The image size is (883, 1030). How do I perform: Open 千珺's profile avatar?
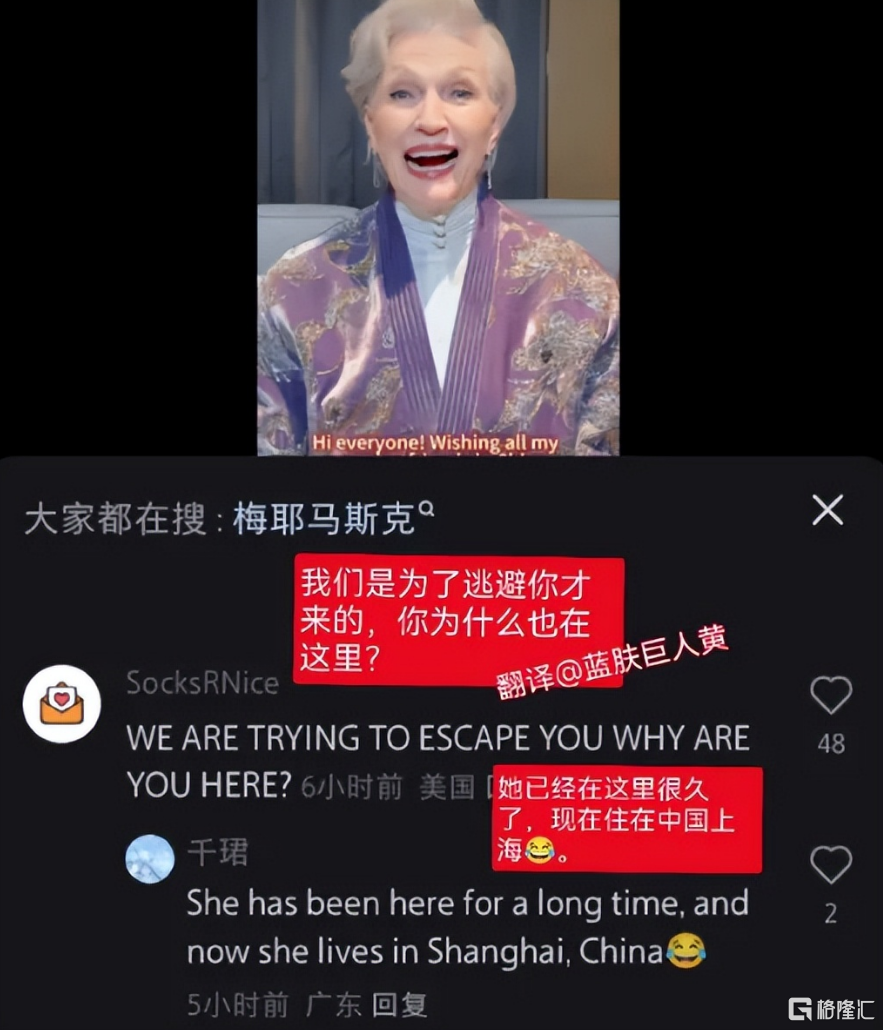150,858
